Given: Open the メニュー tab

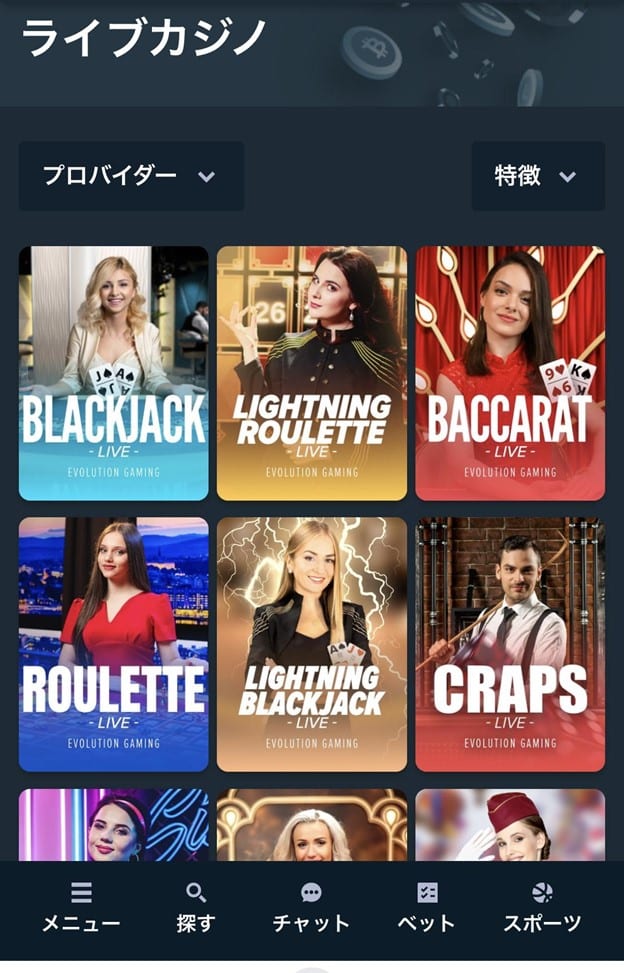Looking at the screenshot, I should [81, 908].
